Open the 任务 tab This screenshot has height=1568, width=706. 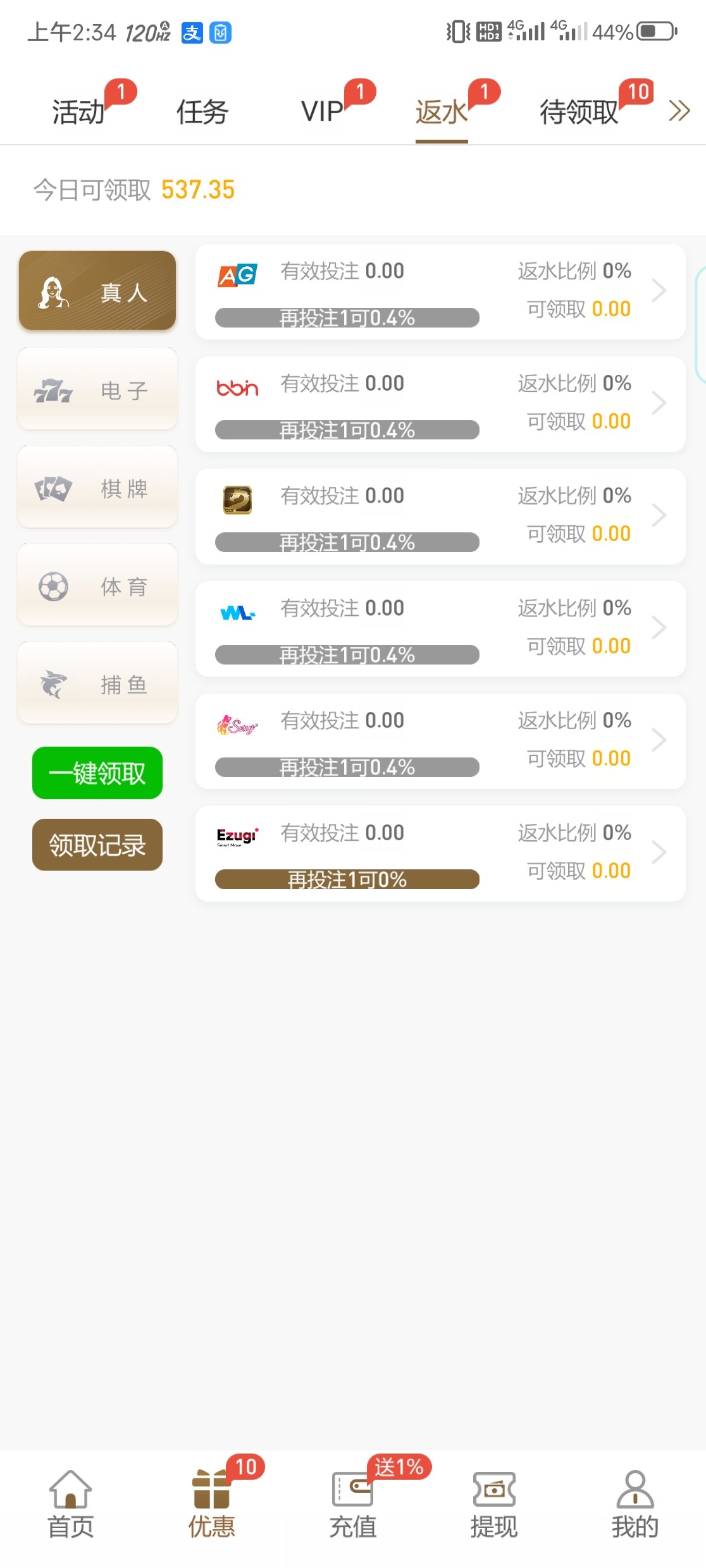202,112
